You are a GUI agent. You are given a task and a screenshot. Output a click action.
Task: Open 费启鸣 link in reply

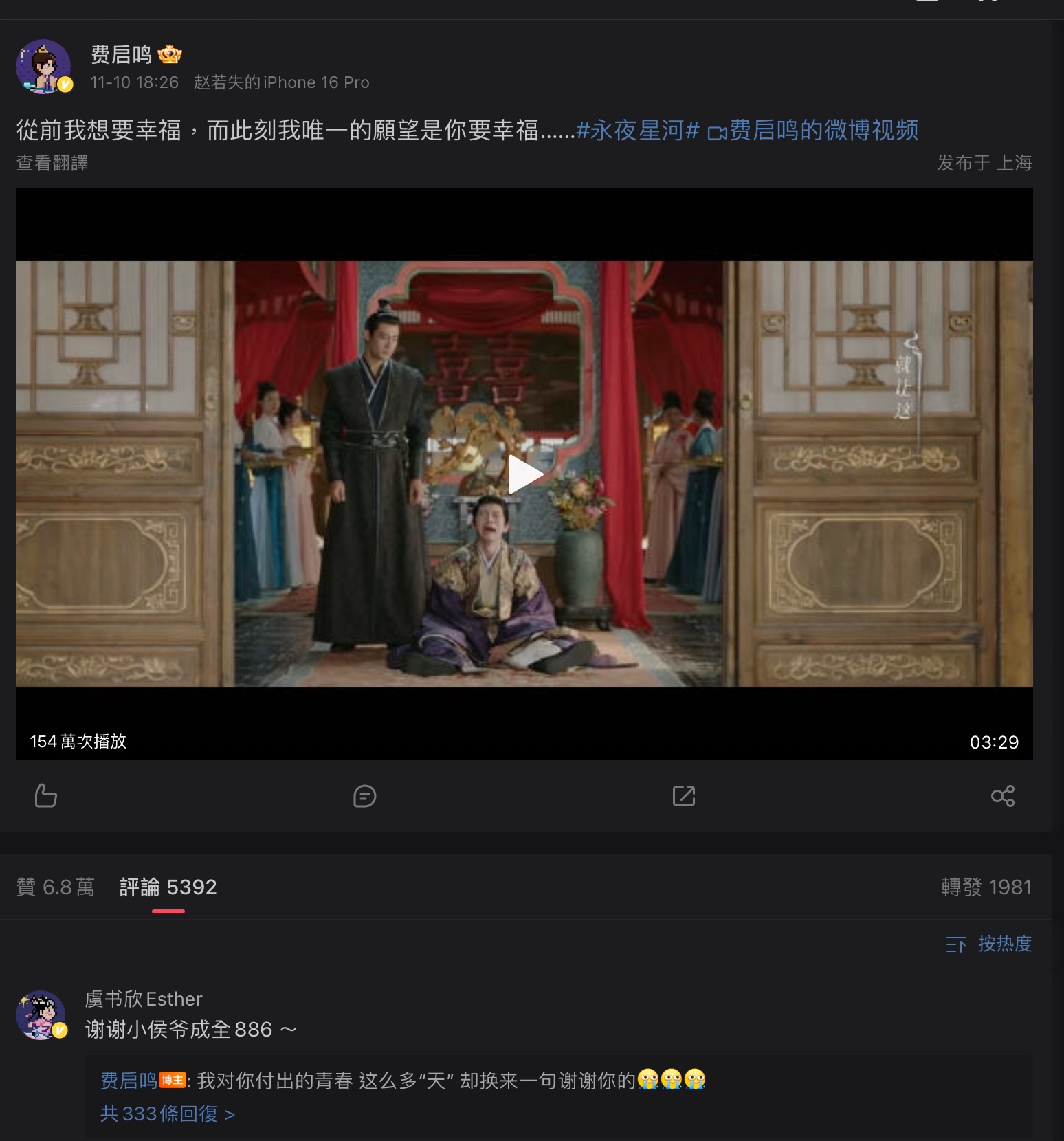coord(129,1081)
